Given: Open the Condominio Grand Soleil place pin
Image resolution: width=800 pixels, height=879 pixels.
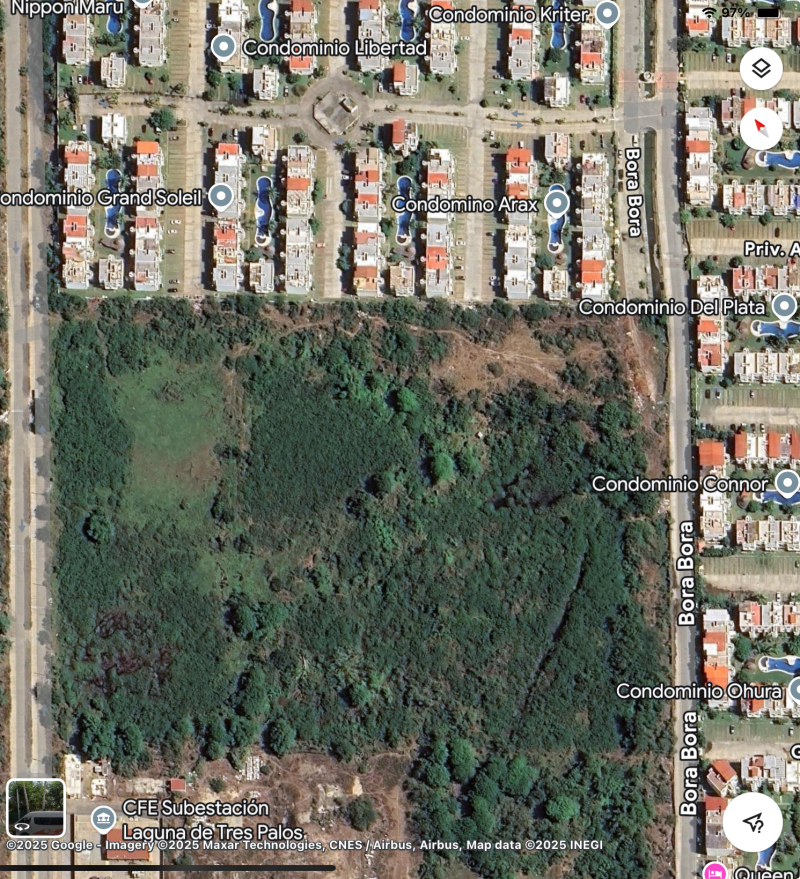Looking at the screenshot, I should [x=221, y=196].
